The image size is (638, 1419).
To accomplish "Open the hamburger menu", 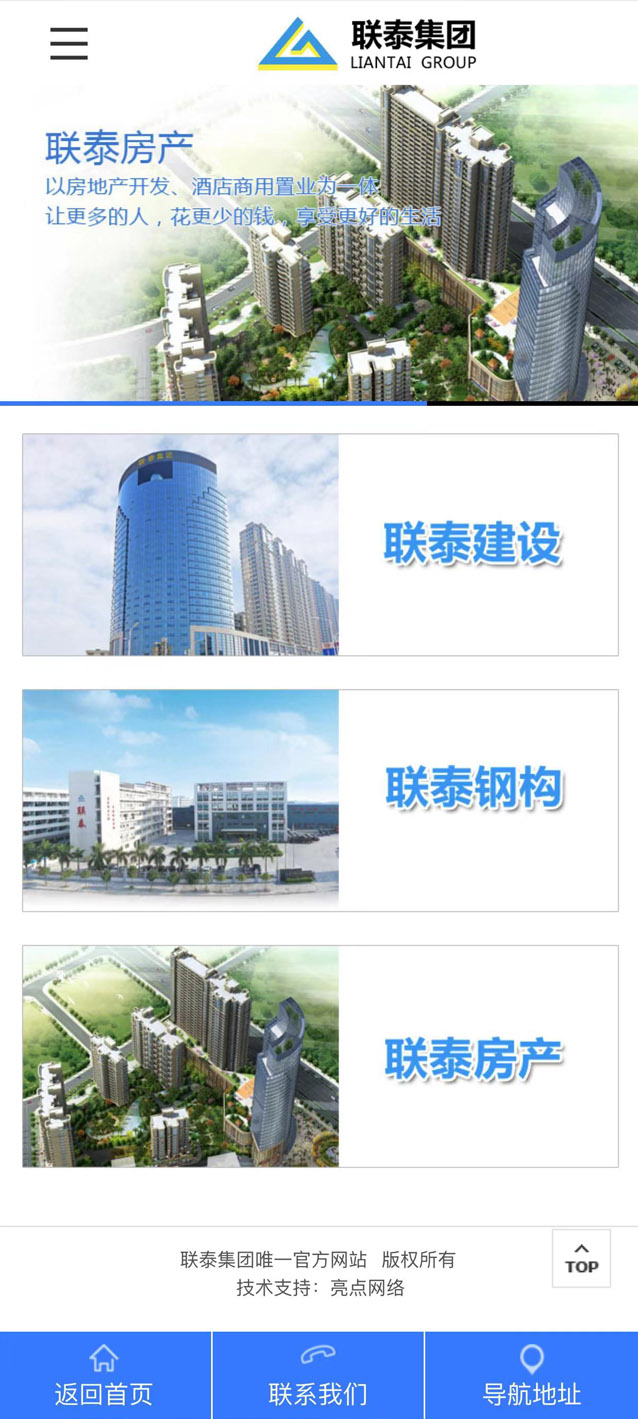I will tap(69, 44).
